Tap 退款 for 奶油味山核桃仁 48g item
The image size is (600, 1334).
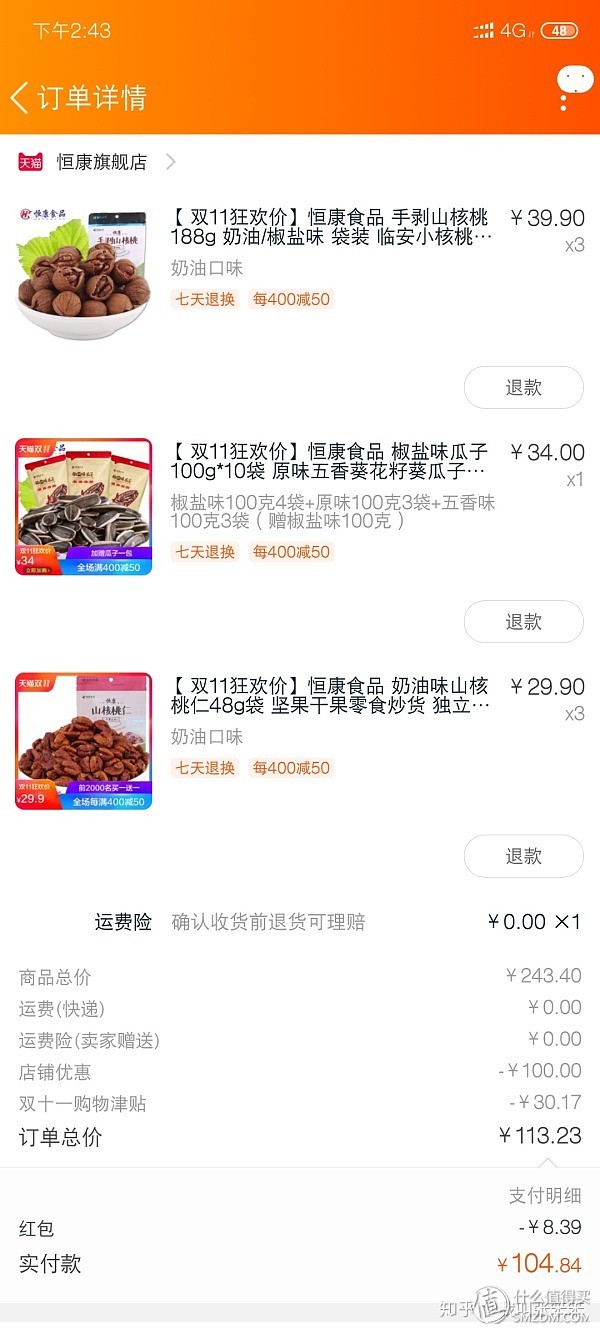pos(523,856)
